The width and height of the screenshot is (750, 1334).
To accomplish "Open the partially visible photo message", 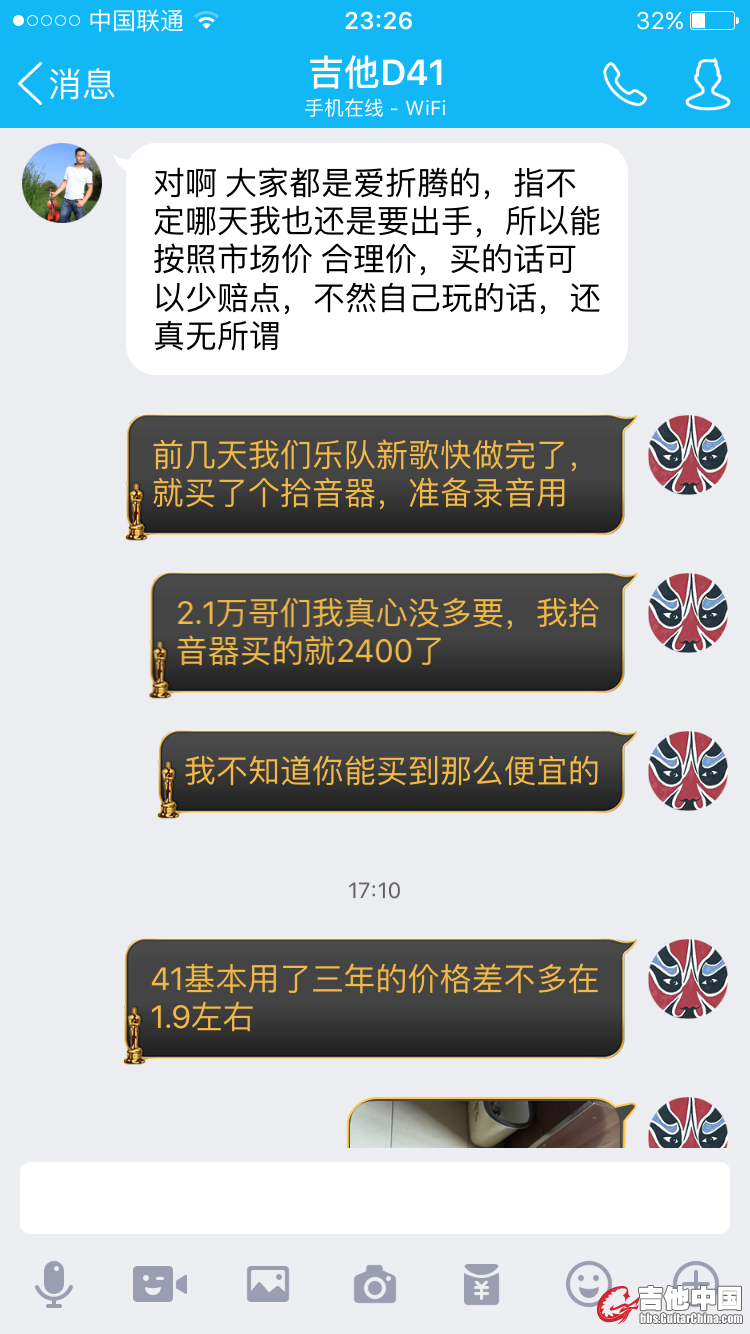I will 484,1123.
